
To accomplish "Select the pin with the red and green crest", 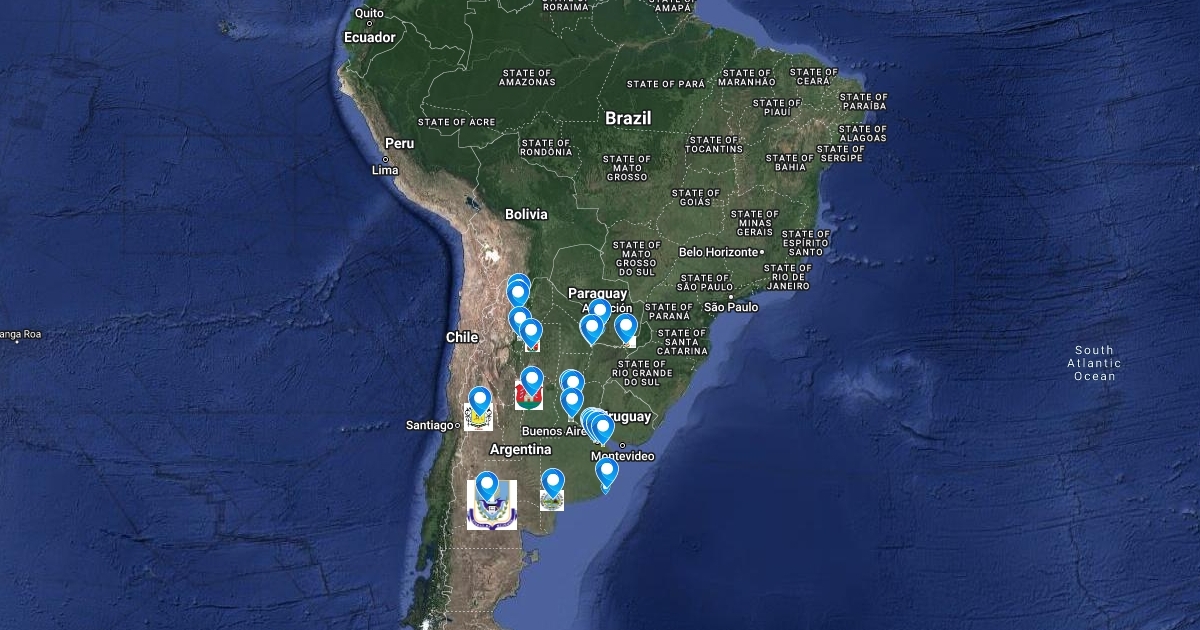I will [531, 380].
